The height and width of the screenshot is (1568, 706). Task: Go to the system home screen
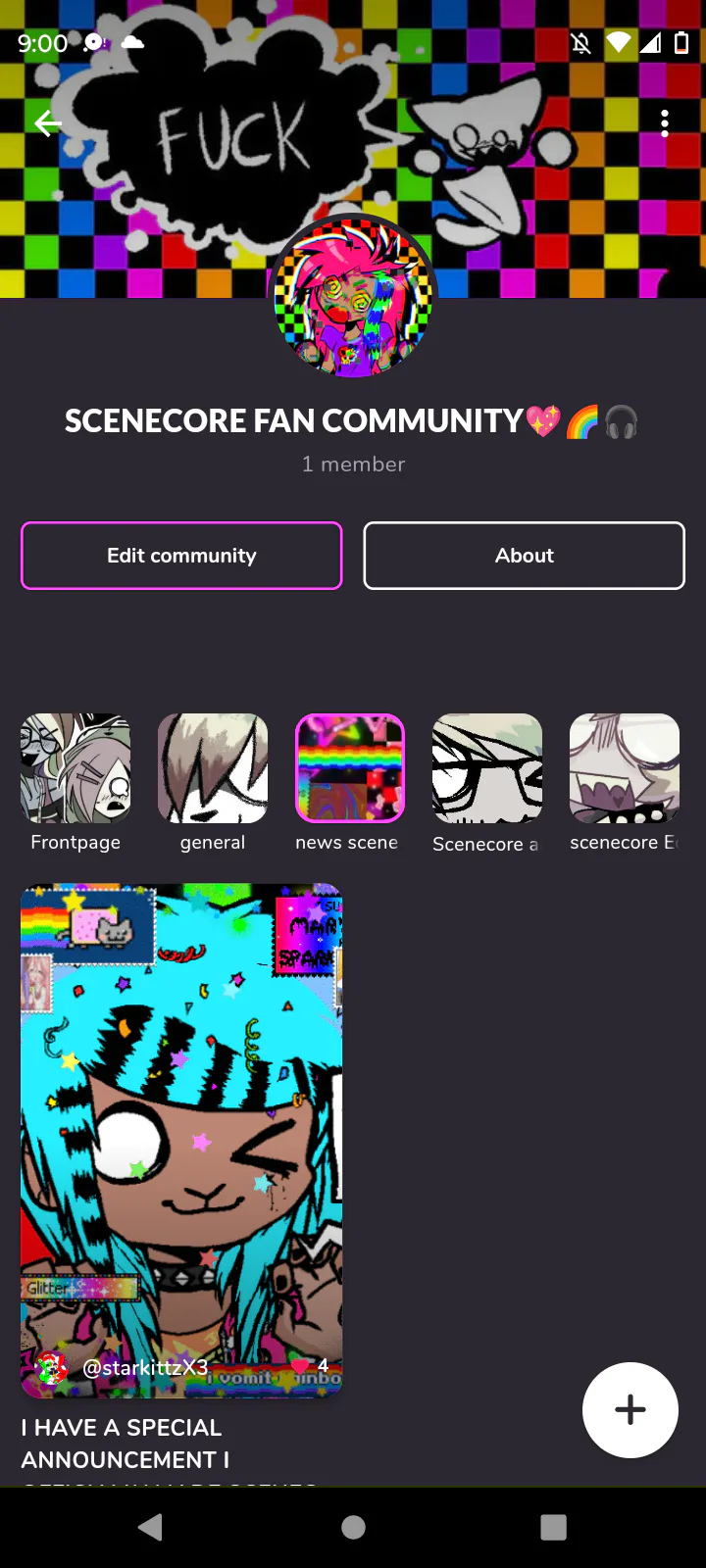tap(353, 1527)
